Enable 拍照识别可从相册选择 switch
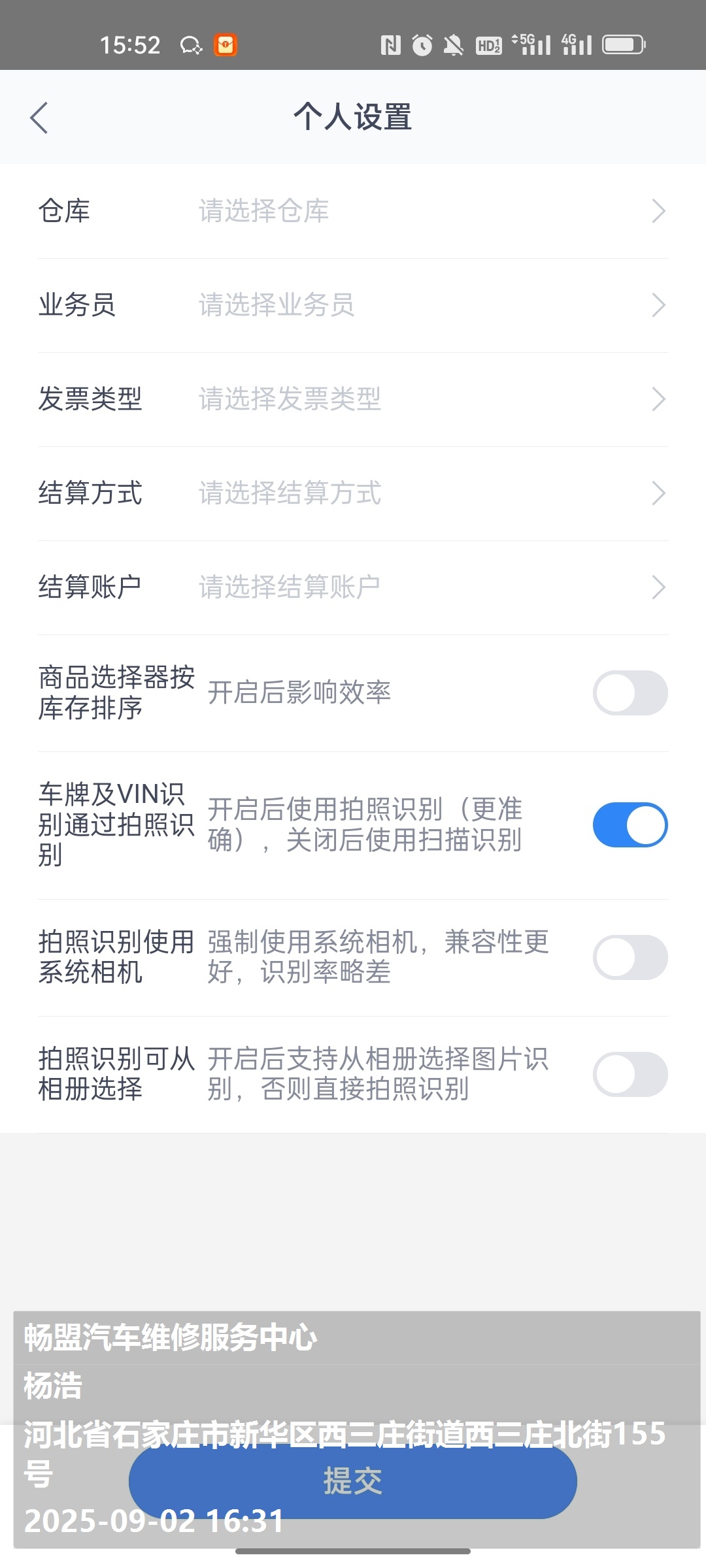This screenshot has height=1568, width=706. 630,1074
